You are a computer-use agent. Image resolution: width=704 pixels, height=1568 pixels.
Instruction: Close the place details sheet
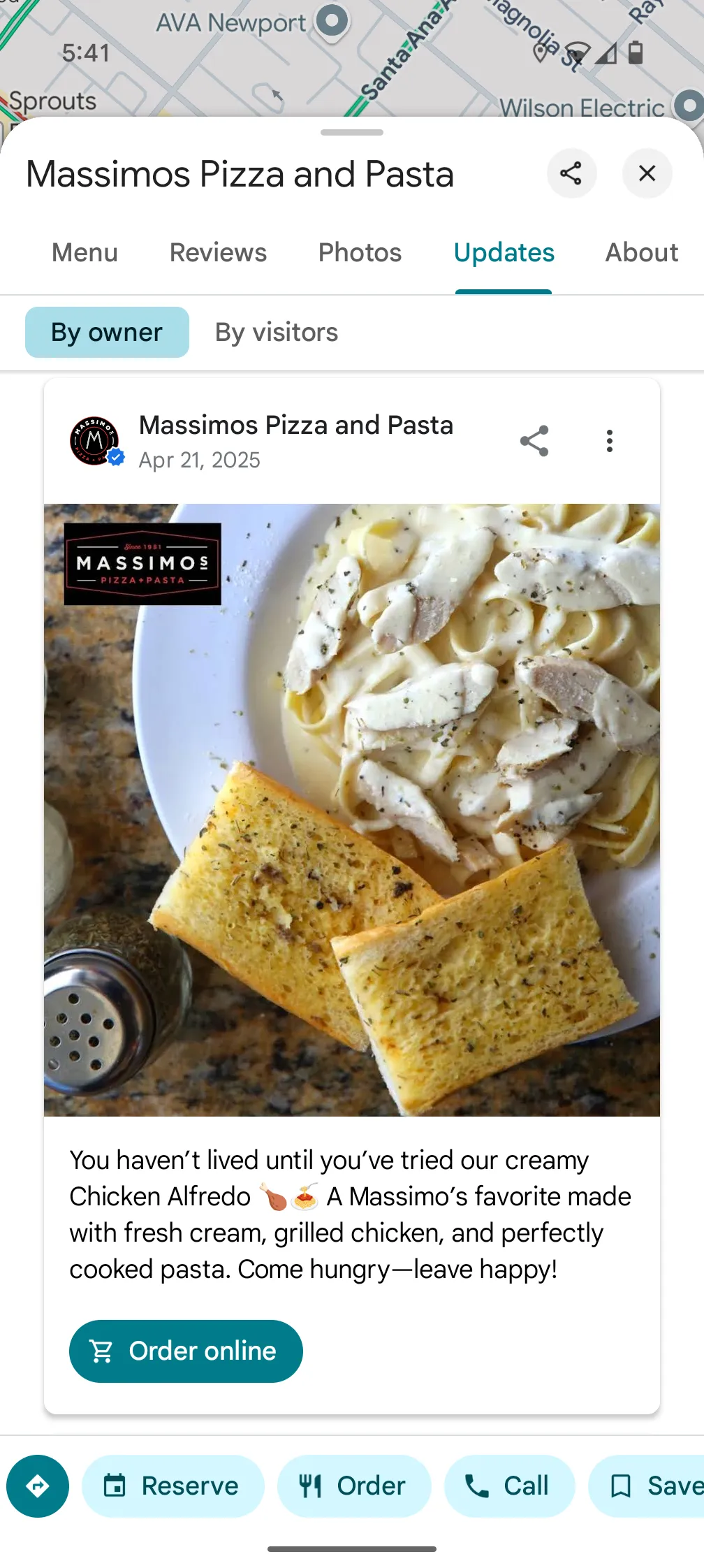[647, 173]
